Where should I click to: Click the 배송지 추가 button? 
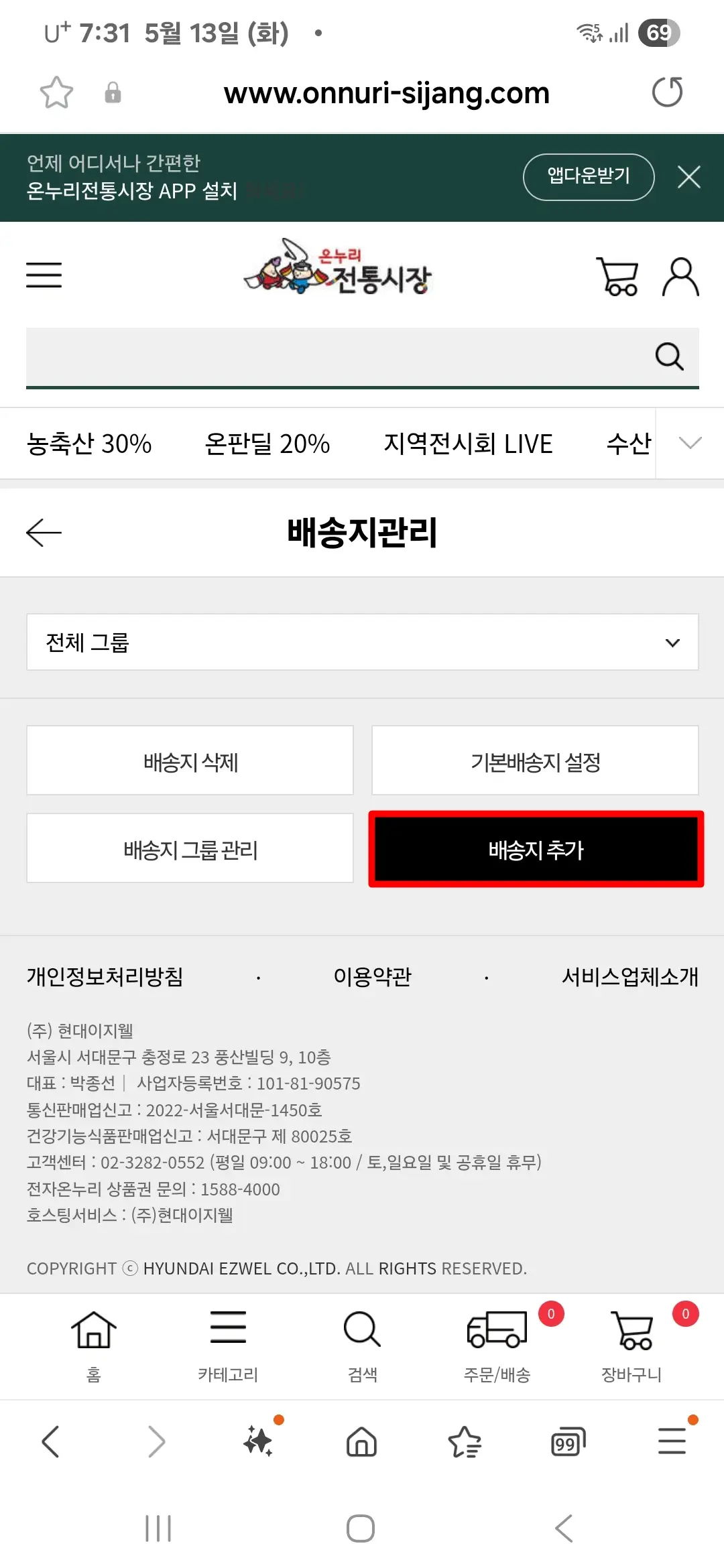tap(535, 849)
